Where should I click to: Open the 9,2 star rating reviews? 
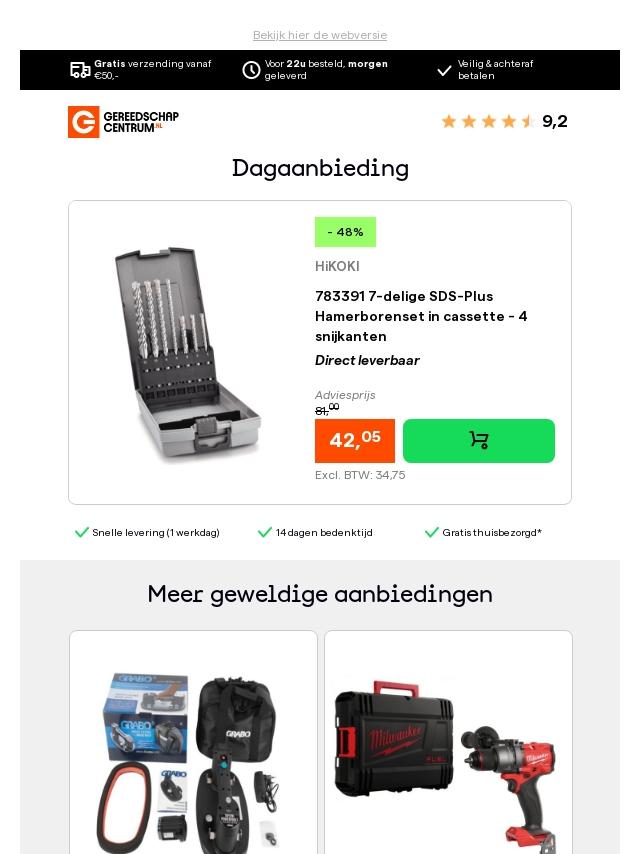pos(503,122)
